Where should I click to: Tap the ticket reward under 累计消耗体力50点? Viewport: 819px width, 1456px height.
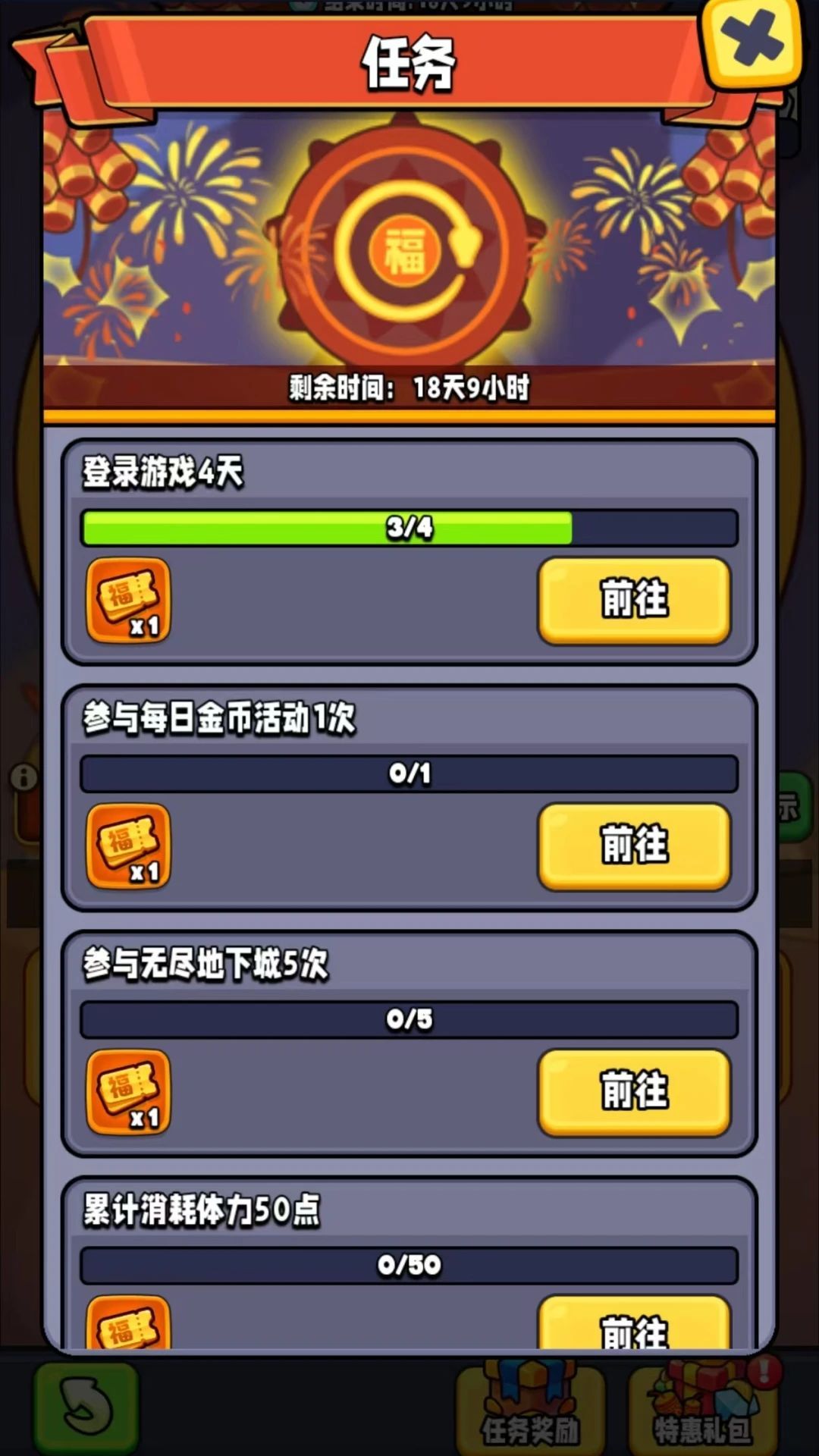(x=127, y=1327)
